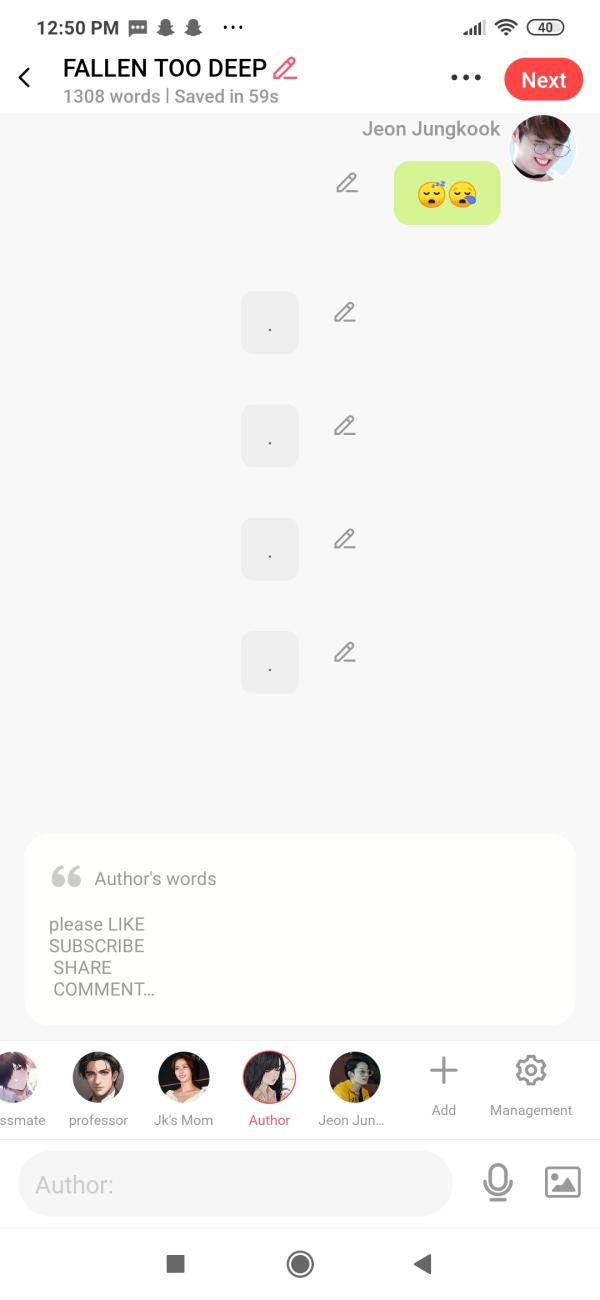
Task: Go back using the top-left arrow
Action: [x=25, y=78]
